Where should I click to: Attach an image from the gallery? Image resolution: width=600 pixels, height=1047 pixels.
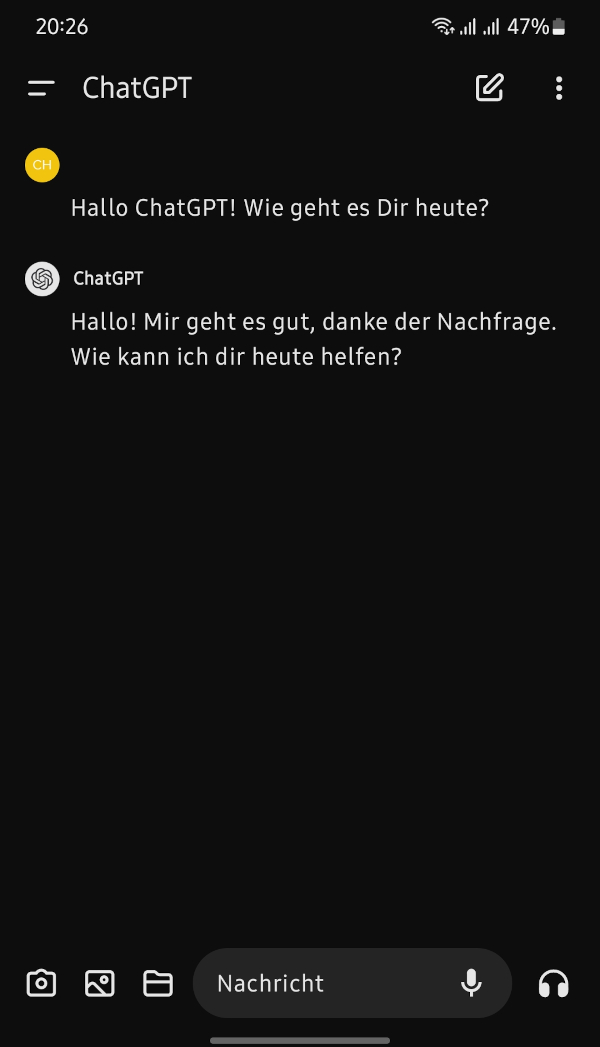click(99, 984)
